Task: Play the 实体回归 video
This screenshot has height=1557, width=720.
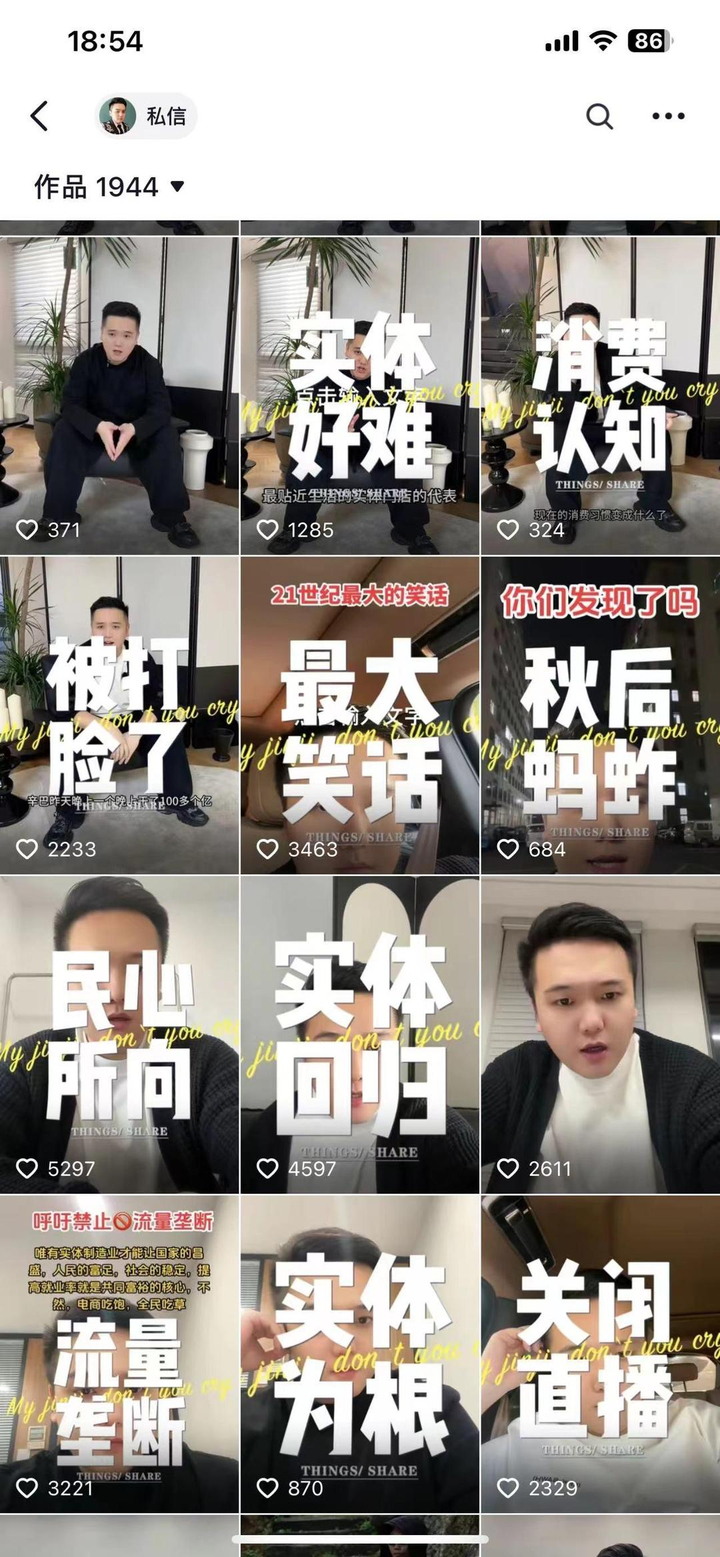Action: coord(359,1035)
